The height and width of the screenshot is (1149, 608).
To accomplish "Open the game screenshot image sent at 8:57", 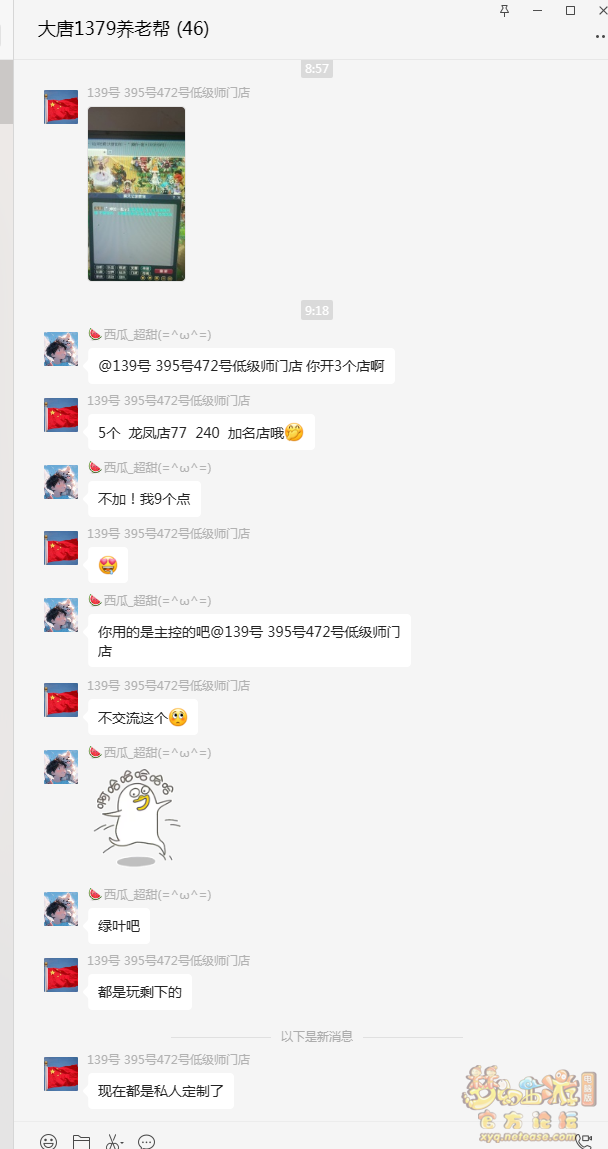I will coord(136,193).
